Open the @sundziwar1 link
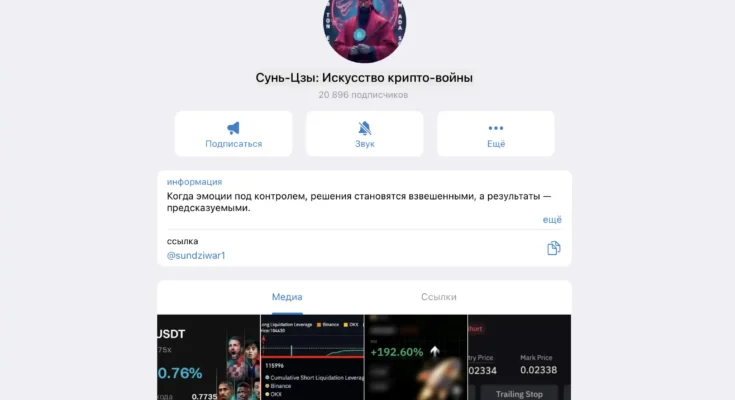 coord(196,256)
